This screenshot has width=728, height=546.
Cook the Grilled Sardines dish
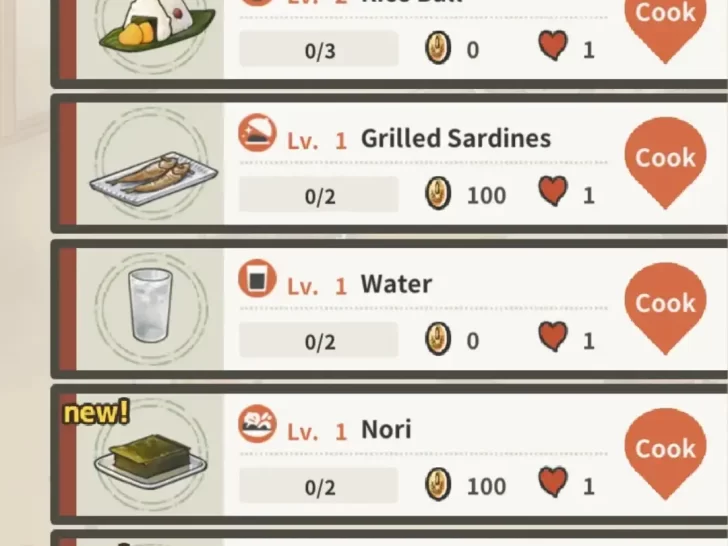coord(665,160)
